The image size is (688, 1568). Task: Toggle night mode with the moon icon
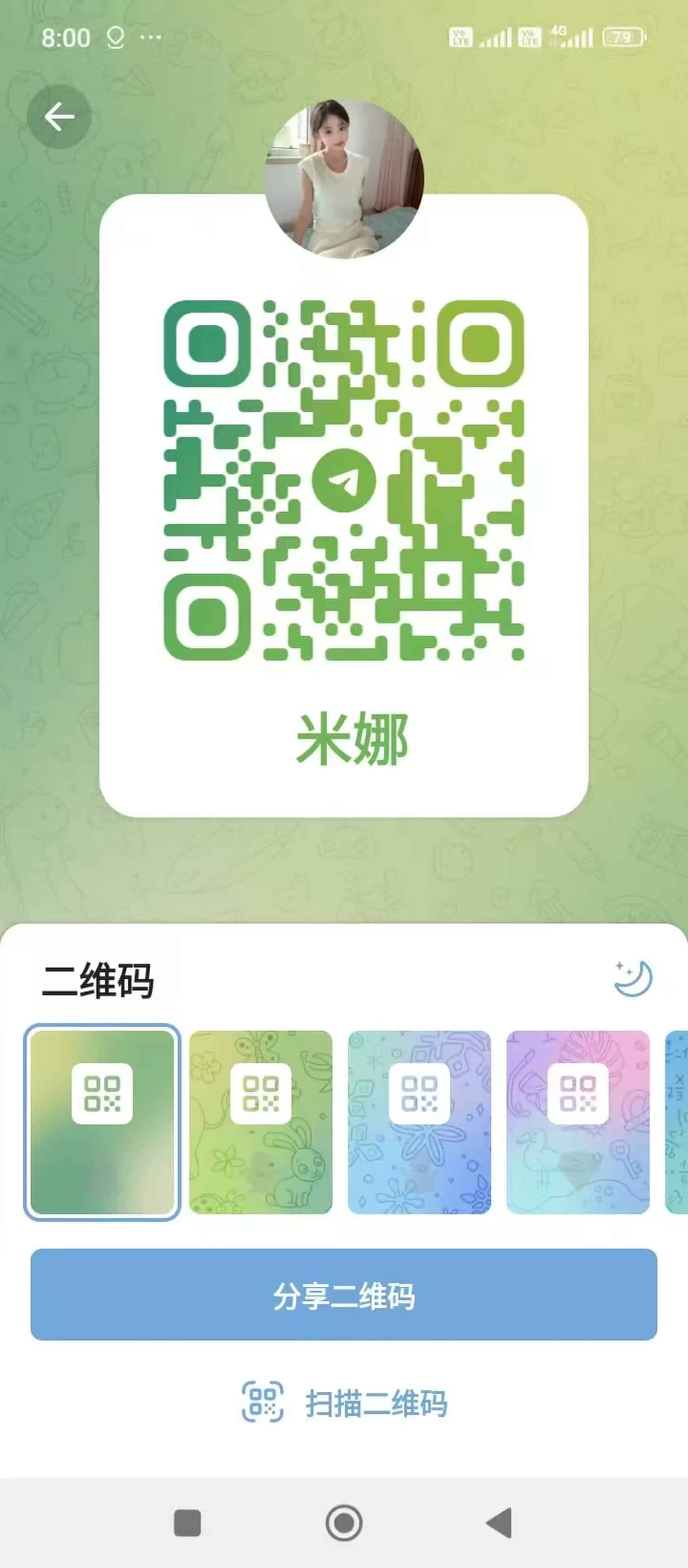(x=633, y=978)
